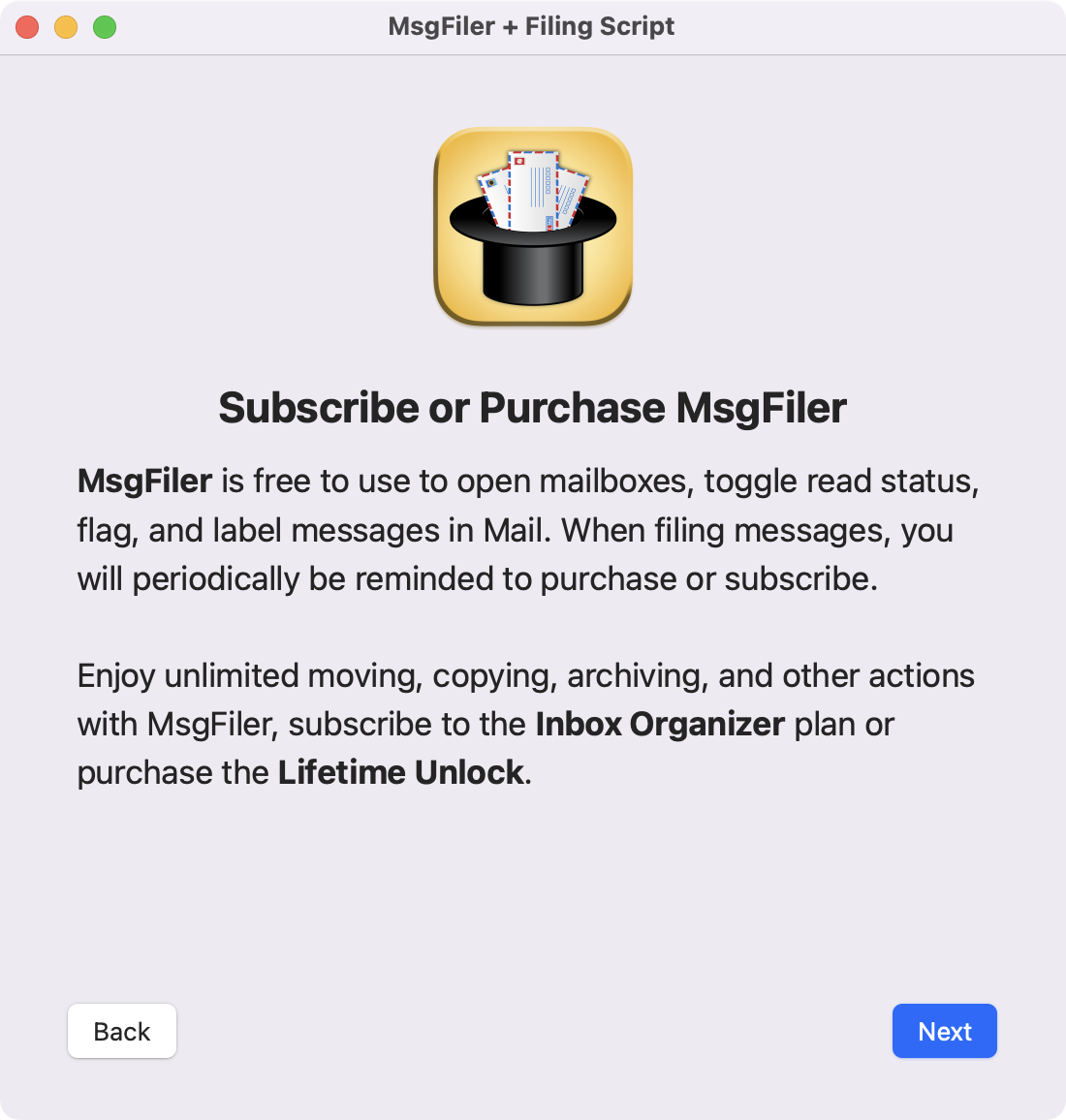Minimize the window with the yellow button
1066x1120 pixels.
pos(66,27)
